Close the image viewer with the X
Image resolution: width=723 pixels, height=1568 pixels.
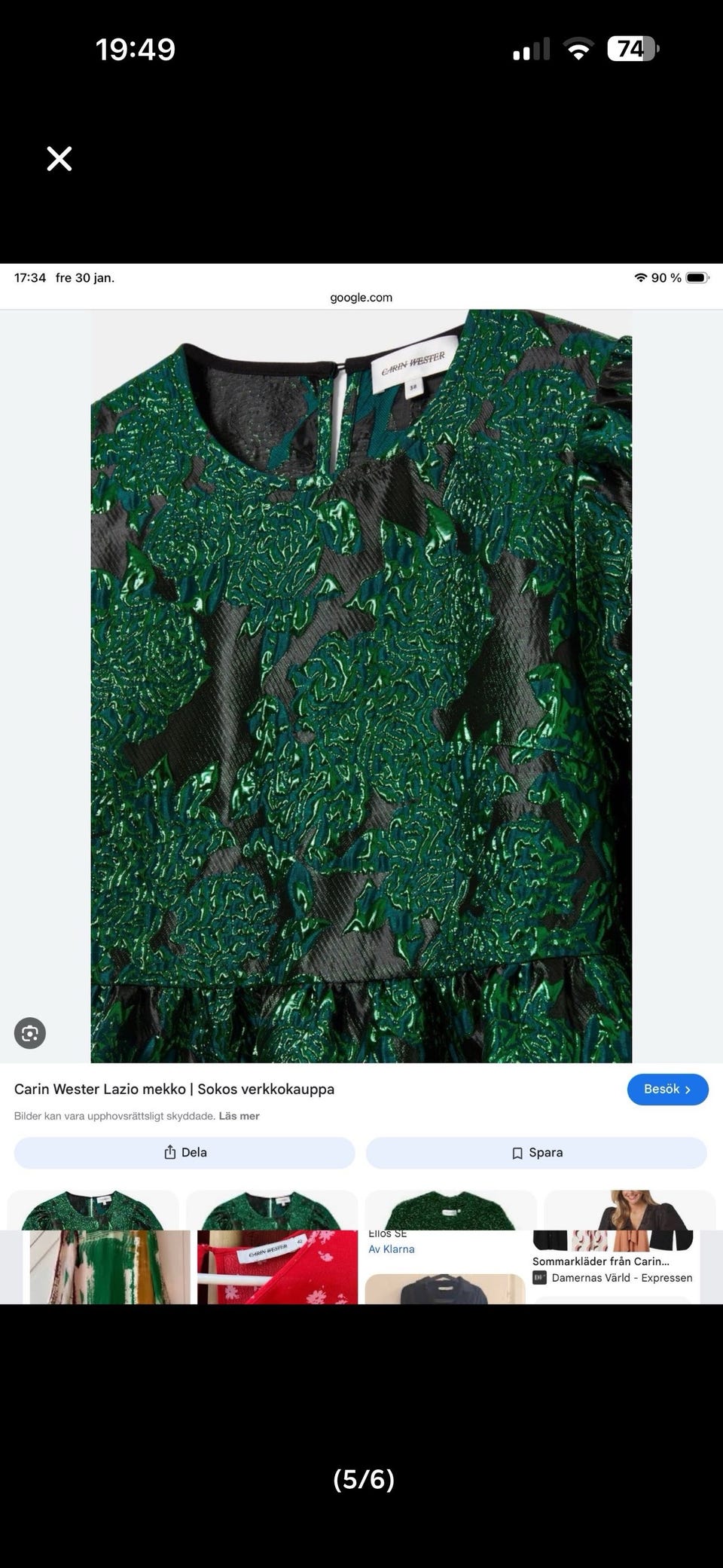[59, 158]
